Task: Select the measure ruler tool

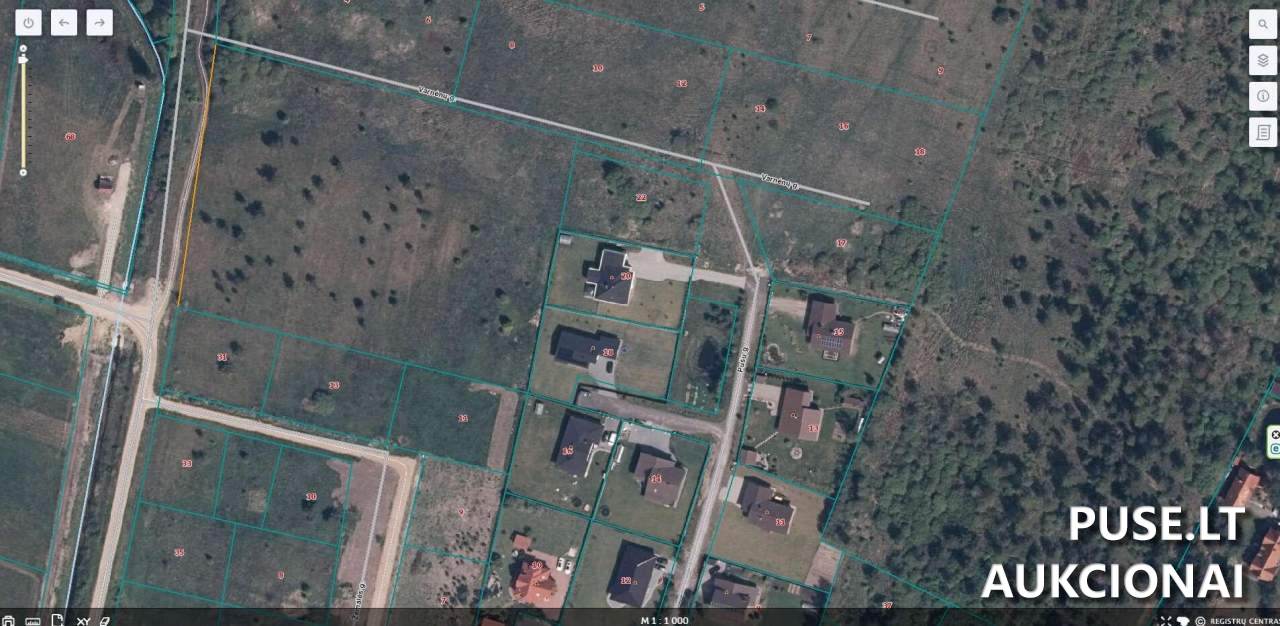Action: click(x=33, y=621)
